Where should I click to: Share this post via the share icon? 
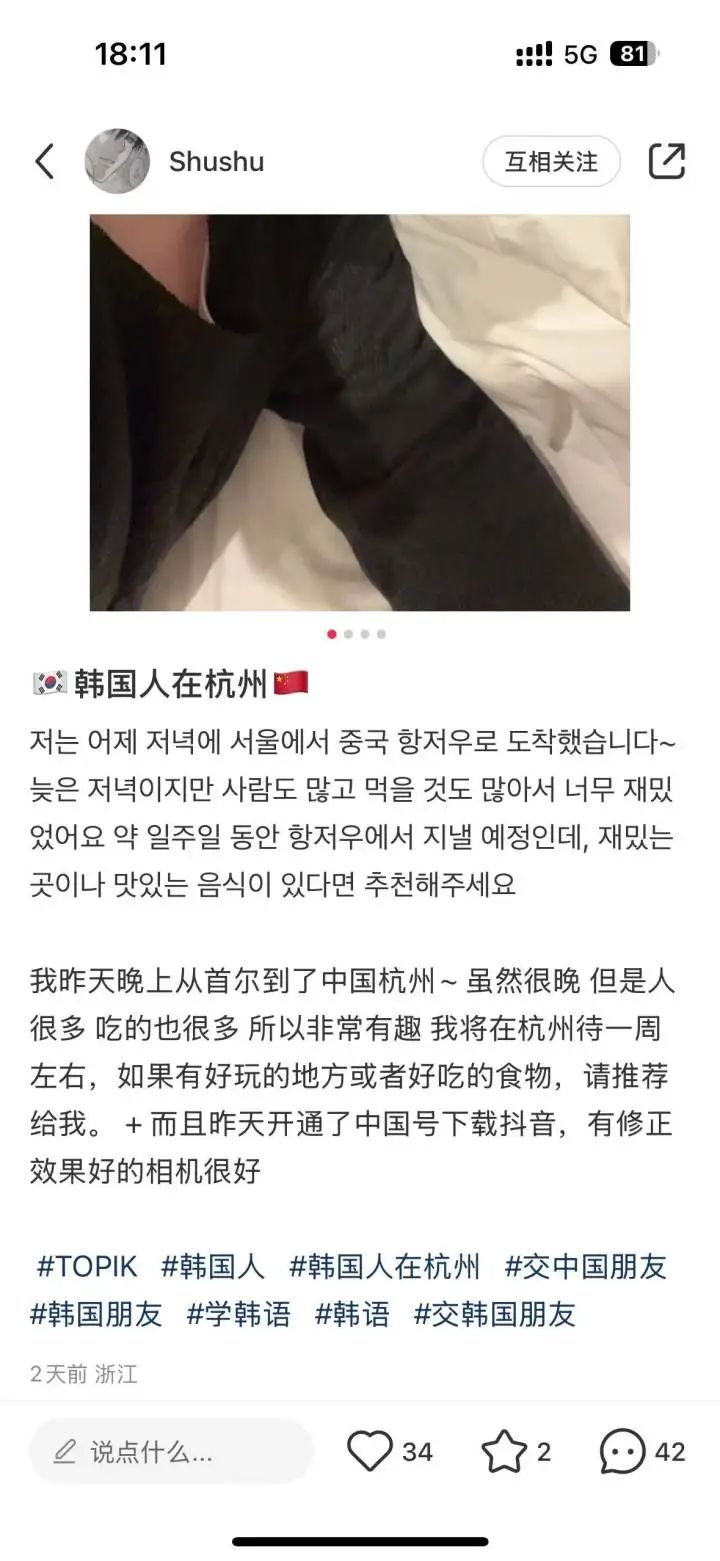tap(667, 161)
